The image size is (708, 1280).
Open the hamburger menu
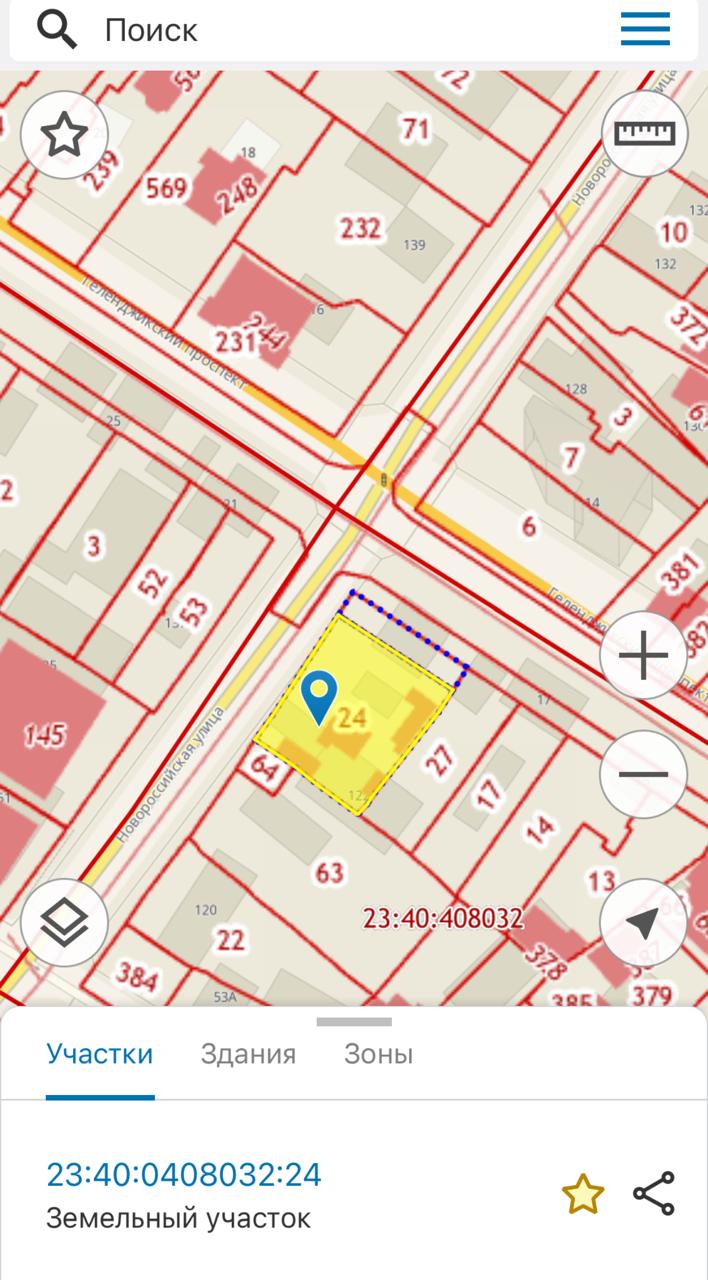(645, 30)
